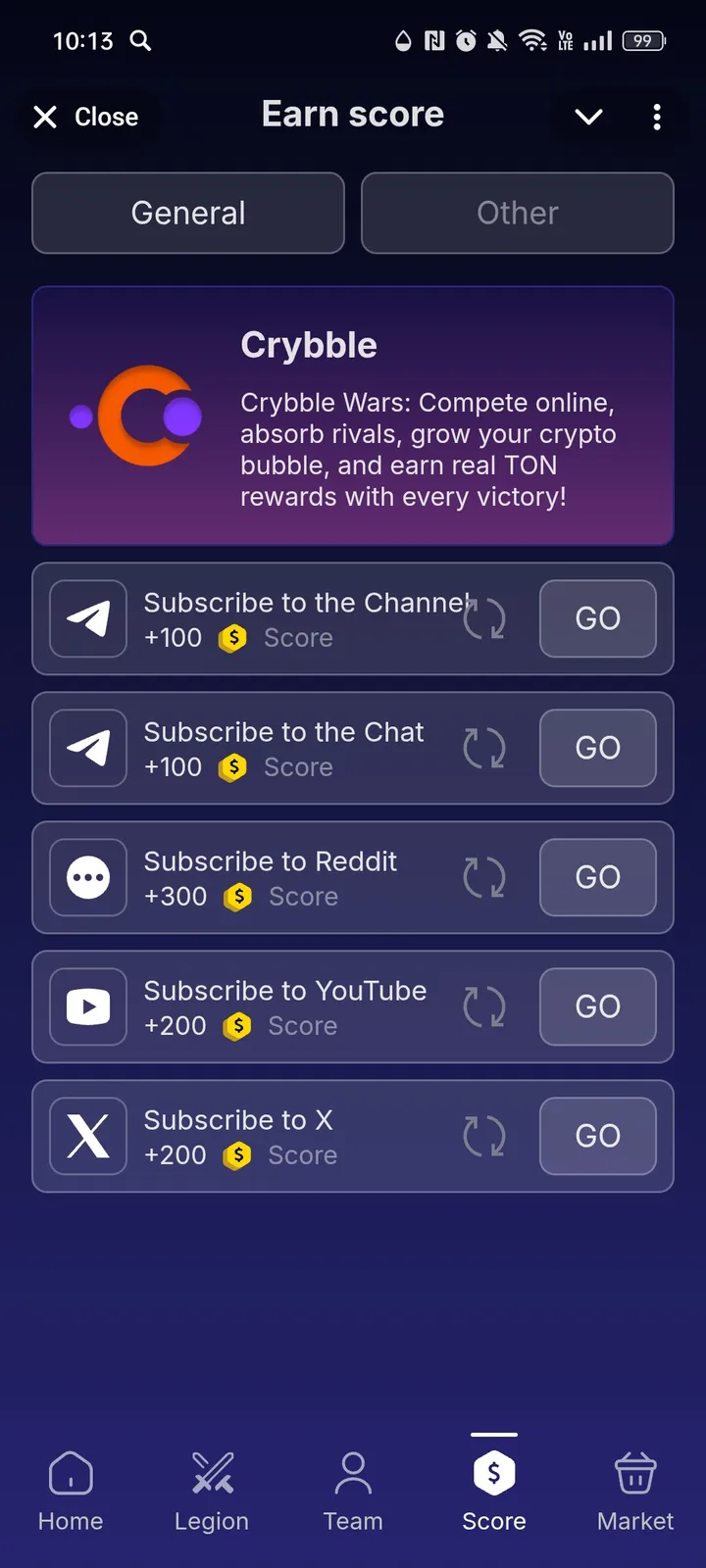This screenshot has height=1568, width=706.
Task: Refresh the Subscribe to the Channel task
Action: [x=484, y=618]
